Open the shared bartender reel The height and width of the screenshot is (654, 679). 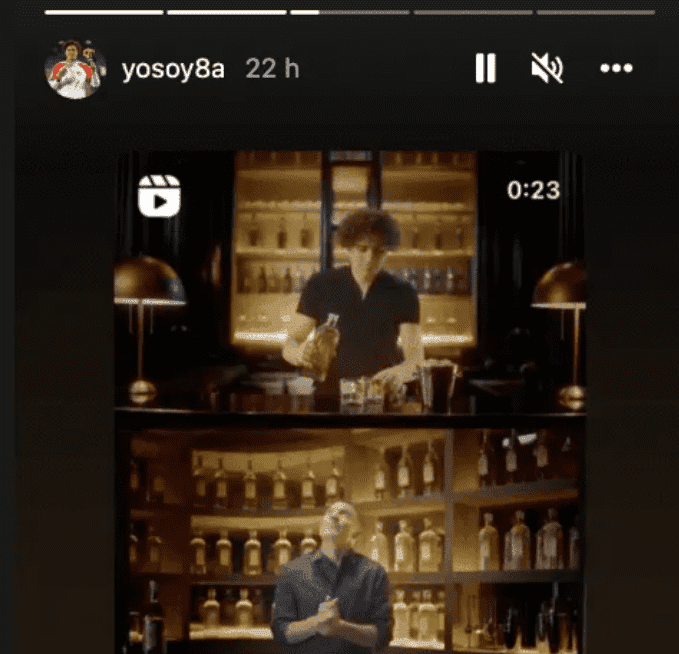click(x=349, y=400)
